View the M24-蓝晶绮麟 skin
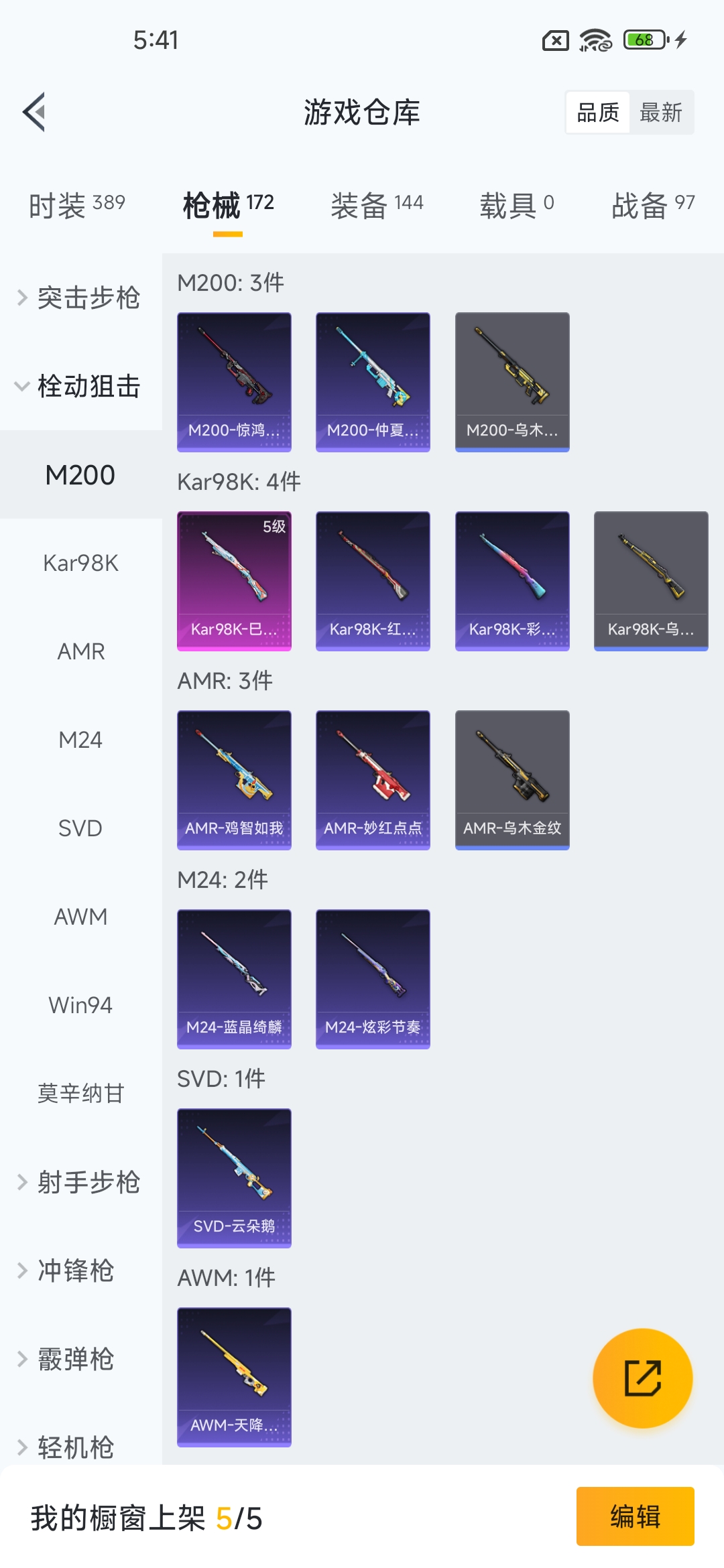 pos(234,979)
